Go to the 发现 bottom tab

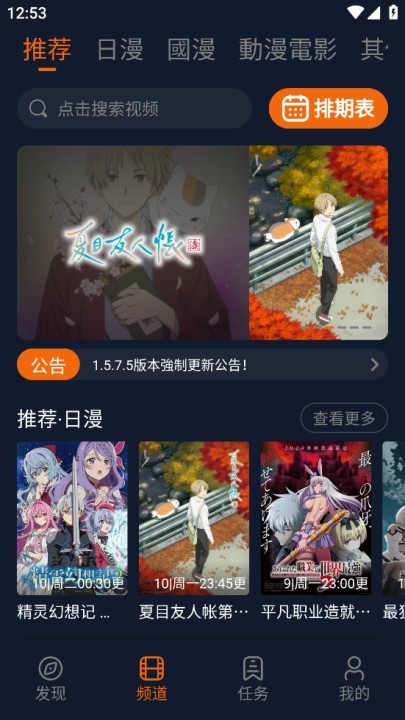pyautogui.click(x=51, y=679)
